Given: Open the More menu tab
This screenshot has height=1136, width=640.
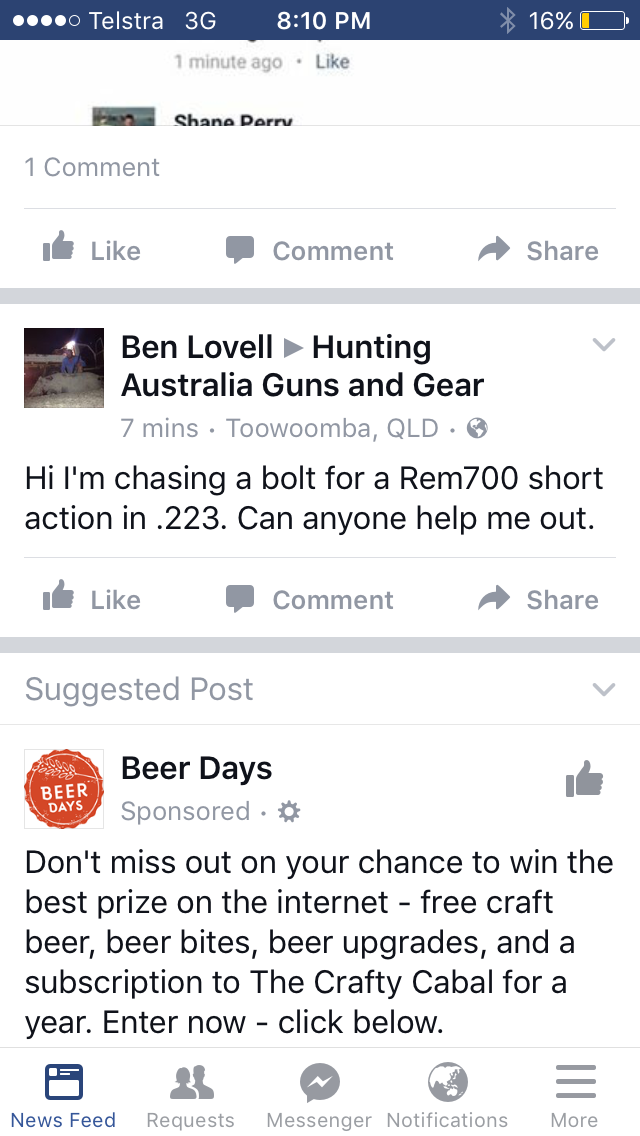Looking at the screenshot, I should click(x=574, y=1094).
